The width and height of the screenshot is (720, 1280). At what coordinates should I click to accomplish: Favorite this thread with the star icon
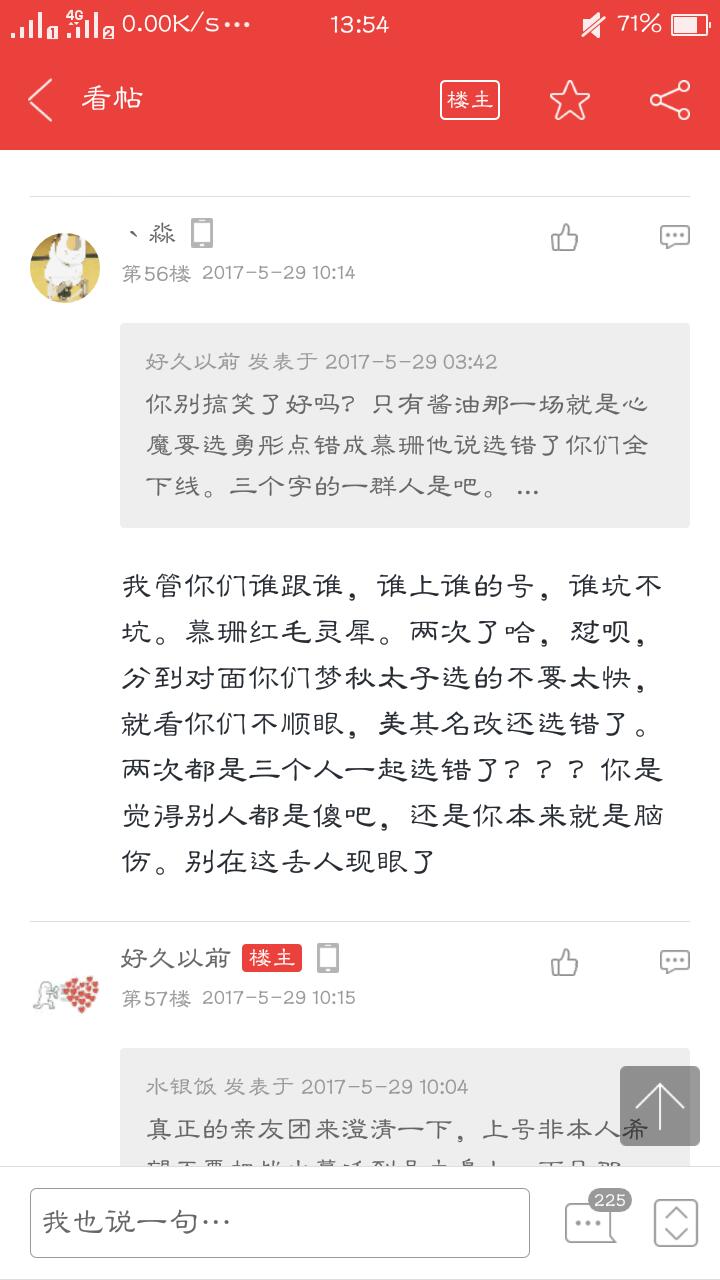tap(570, 100)
